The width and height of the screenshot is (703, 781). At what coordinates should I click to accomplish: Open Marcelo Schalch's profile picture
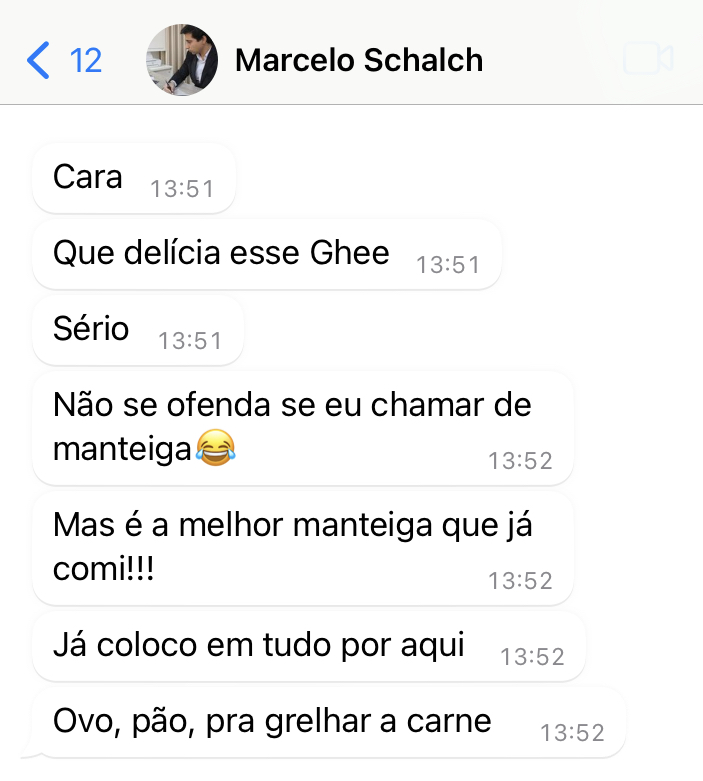click(182, 60)
